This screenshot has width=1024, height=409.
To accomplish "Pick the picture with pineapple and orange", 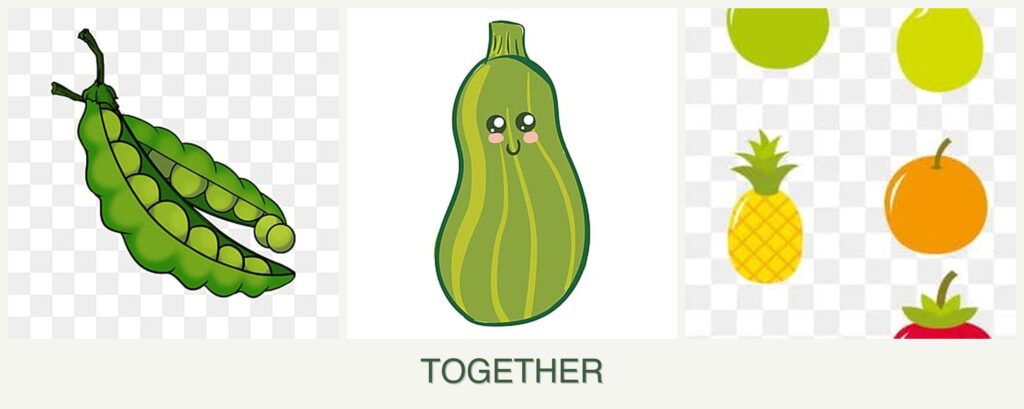I will click(851, 174).
